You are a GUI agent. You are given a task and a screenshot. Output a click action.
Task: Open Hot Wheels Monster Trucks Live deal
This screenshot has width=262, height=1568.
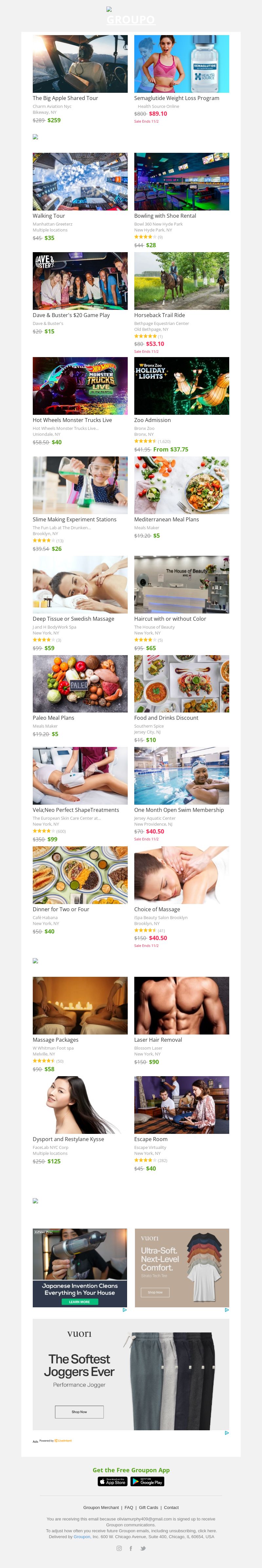pos(80,386)
